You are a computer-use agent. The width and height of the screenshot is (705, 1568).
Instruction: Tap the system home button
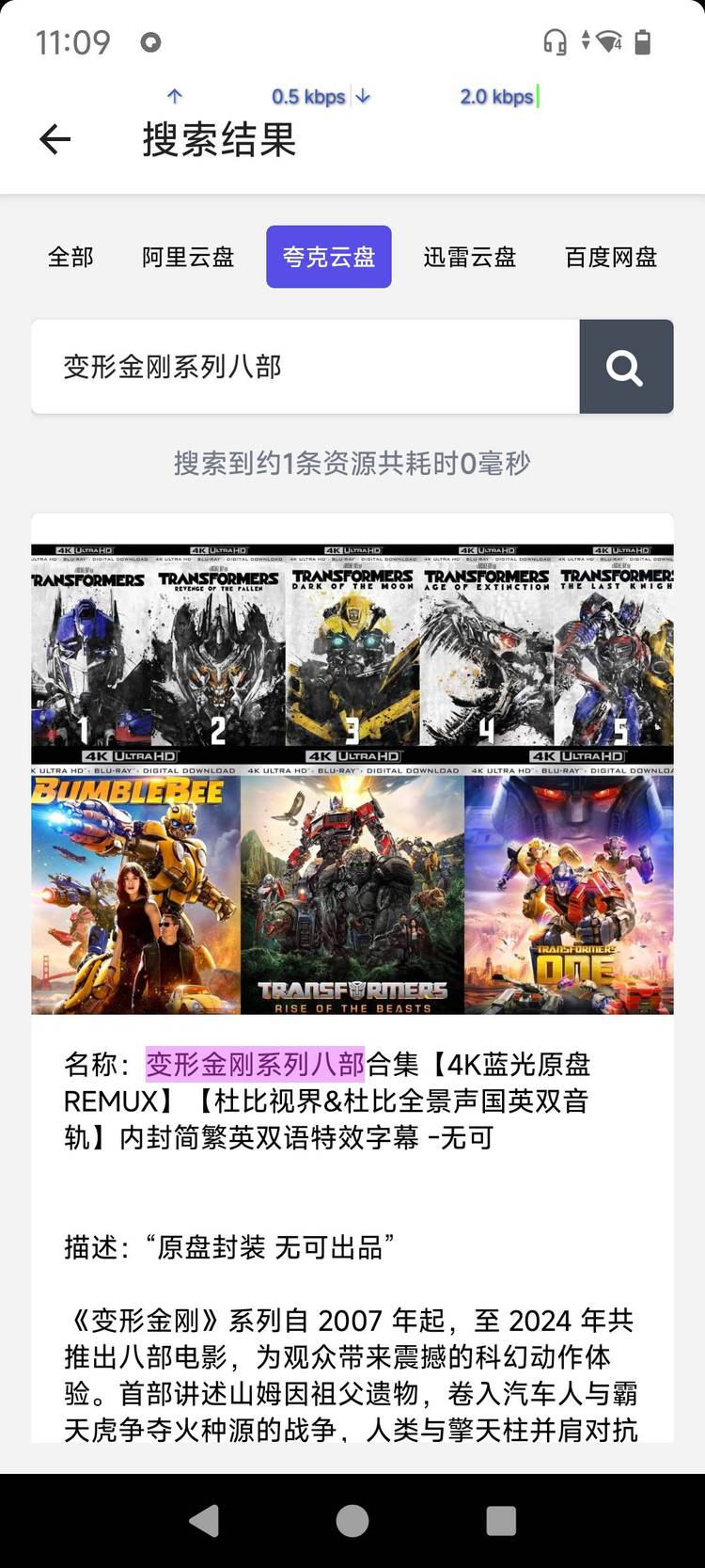click(352, 1520)
